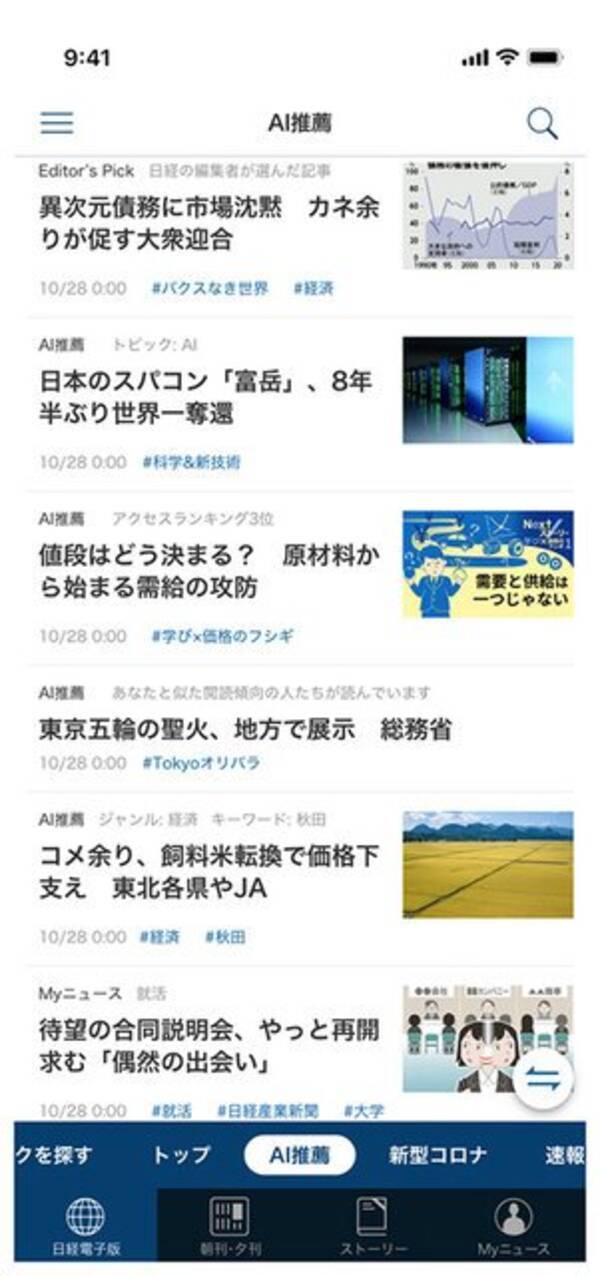This screenshot has width=600, height=1276.
Task: Open the Myニュース bottom tab
Action: pos(514,1225)
